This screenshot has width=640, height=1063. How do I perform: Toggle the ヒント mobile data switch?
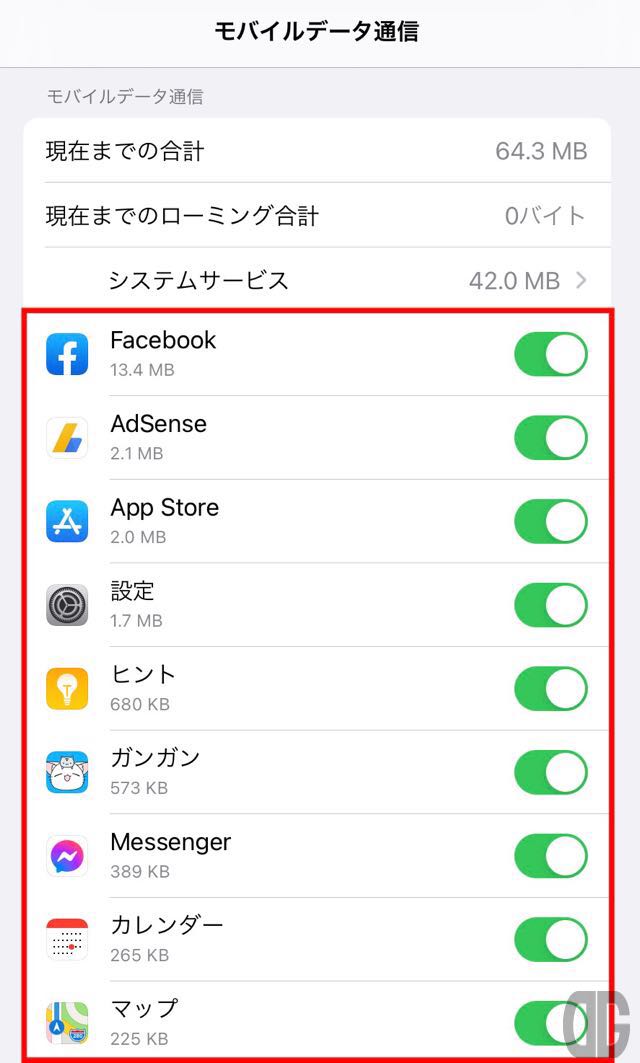click(x=551, y=689)
